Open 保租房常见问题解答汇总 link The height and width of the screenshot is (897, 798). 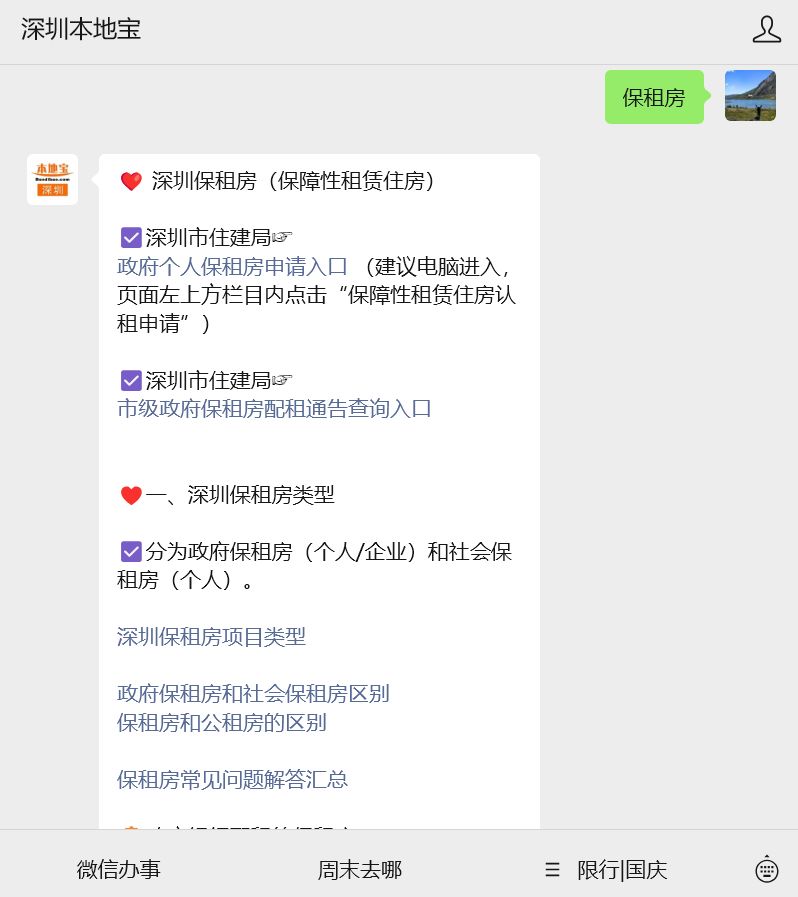coord(232,779)
